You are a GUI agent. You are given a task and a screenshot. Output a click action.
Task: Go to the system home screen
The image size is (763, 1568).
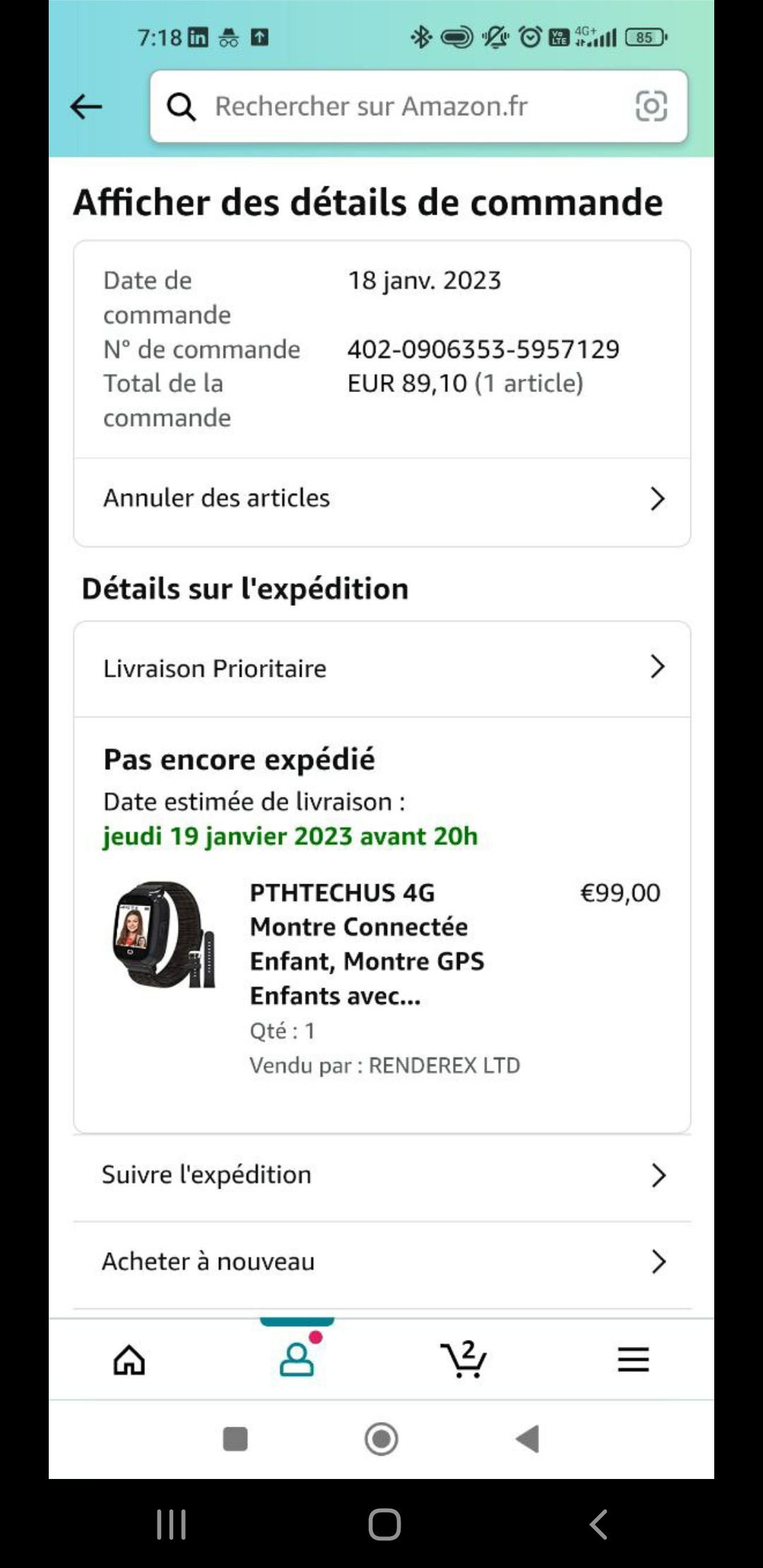coord(384,1524)
